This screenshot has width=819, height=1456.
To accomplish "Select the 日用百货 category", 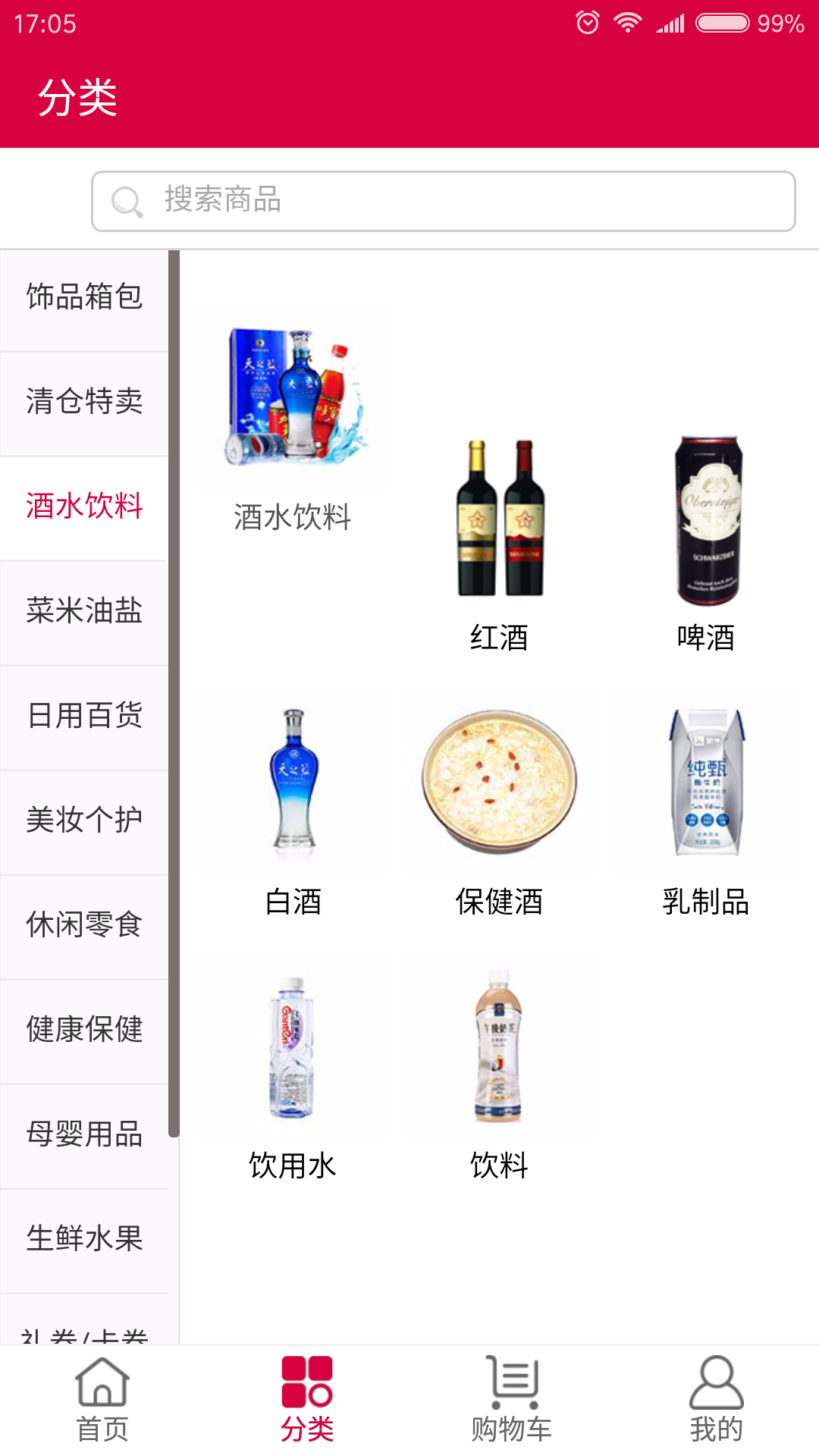I will (84, 716).
